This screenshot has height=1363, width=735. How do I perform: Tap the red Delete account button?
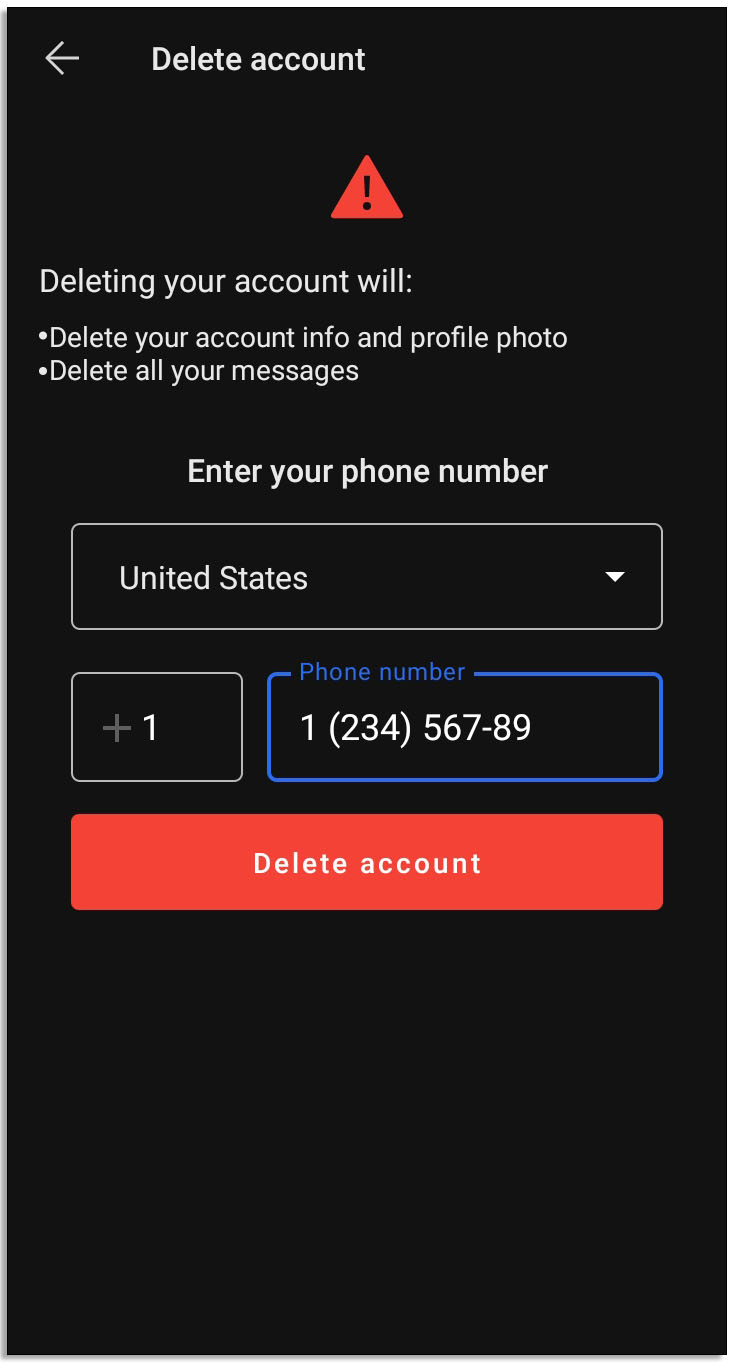tap(366, 862)
